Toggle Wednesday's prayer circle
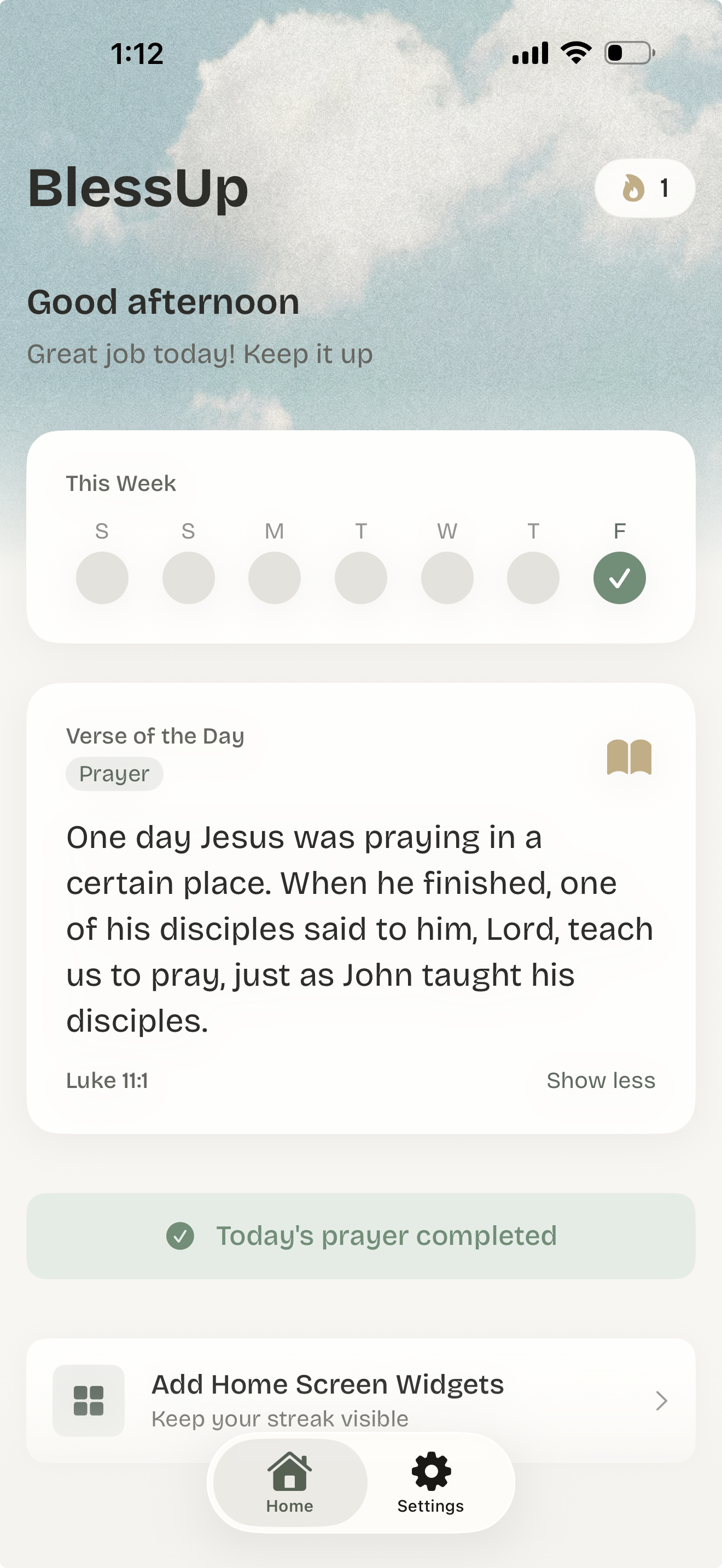The height and width of the screenshot is (1568, 722). click(447, 577)
